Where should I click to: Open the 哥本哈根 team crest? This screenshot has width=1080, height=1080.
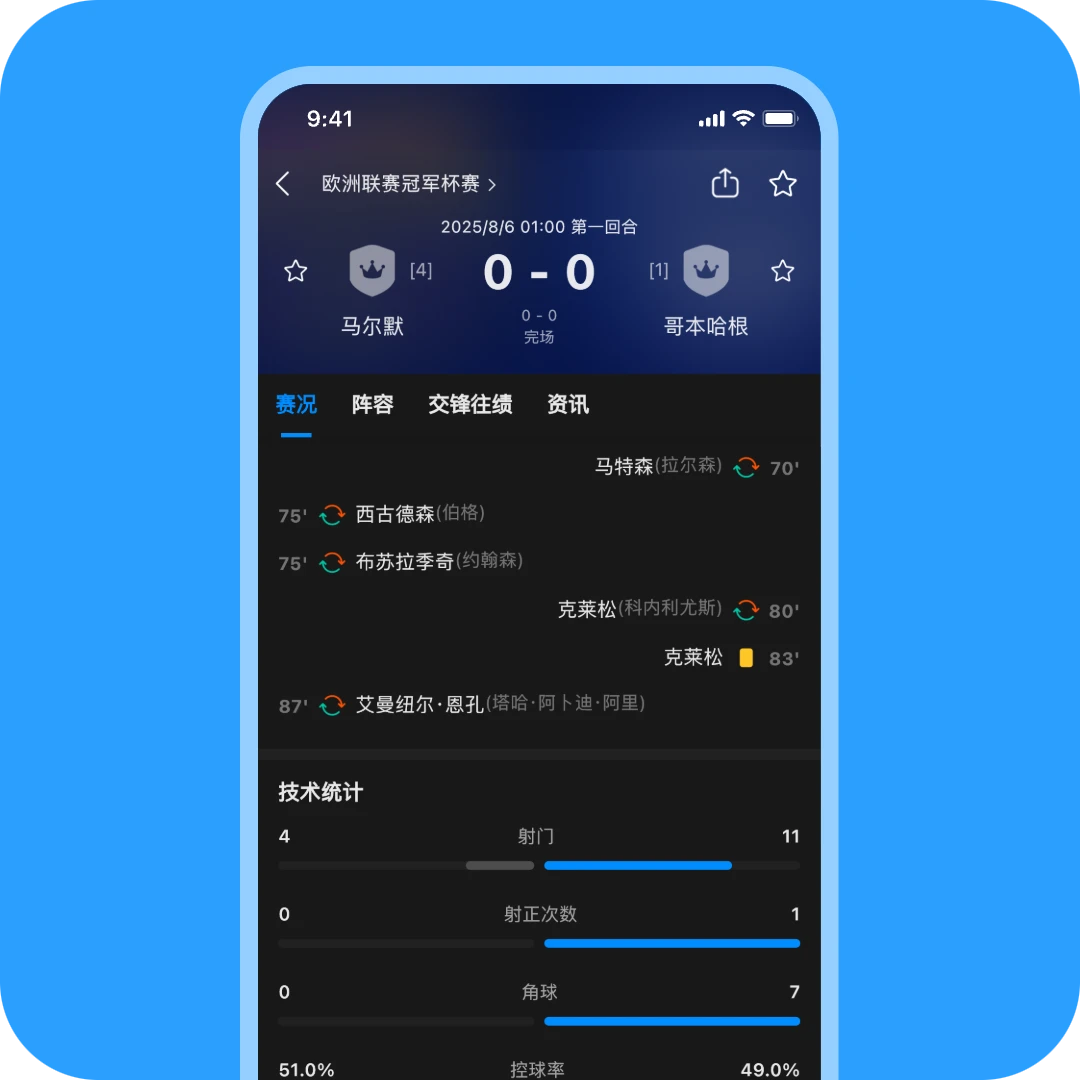point(706,271)
